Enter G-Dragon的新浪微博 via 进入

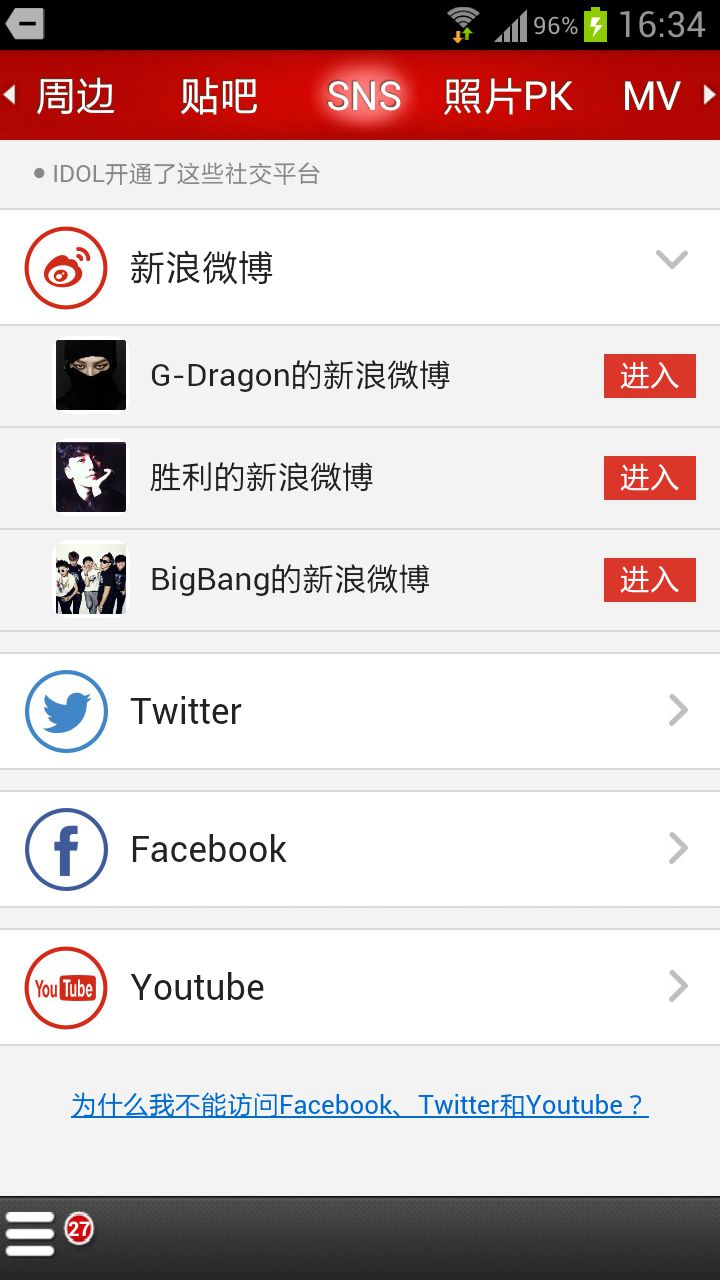click(649, 376)
